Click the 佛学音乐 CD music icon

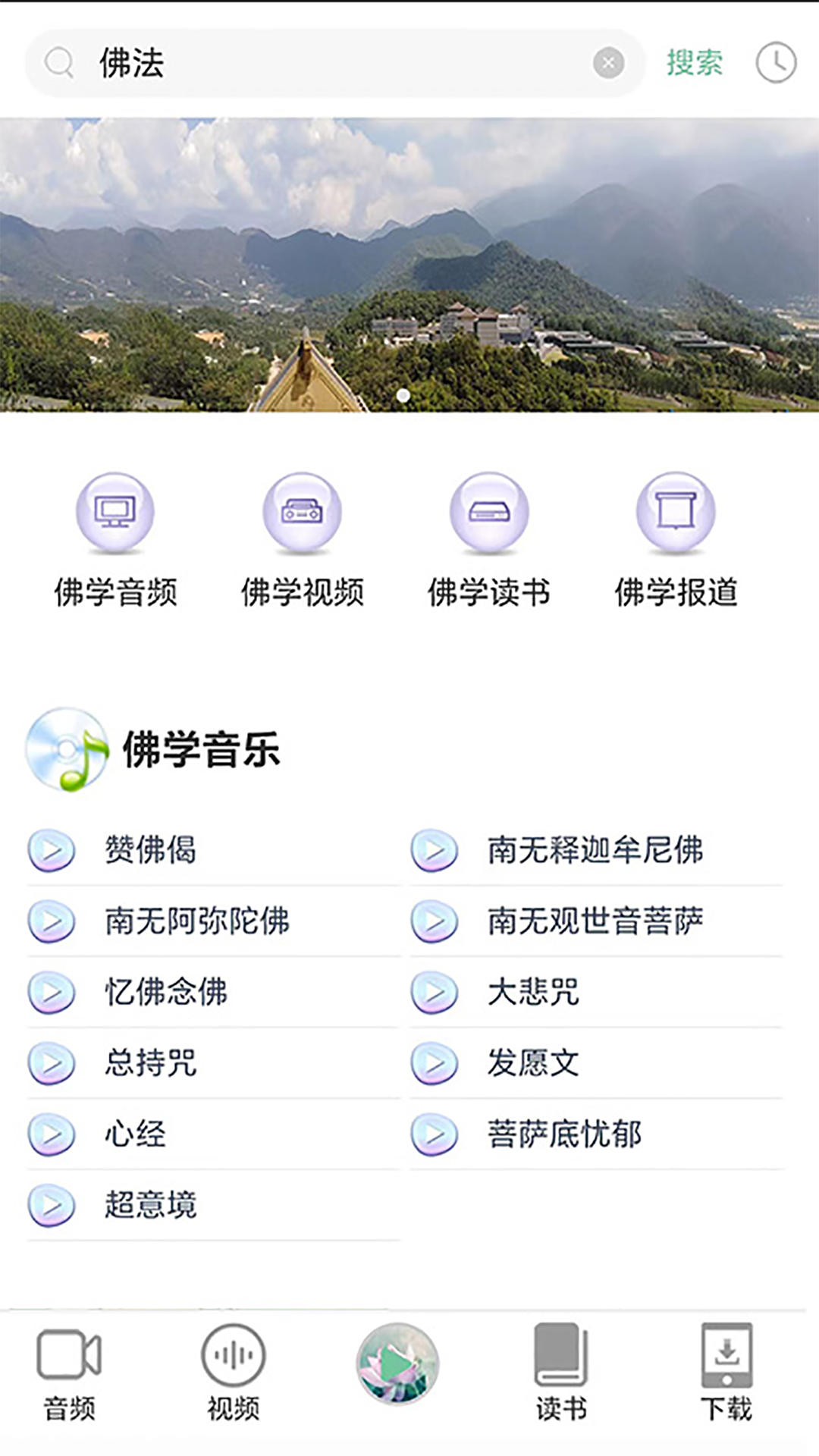(x=67, y=751)
